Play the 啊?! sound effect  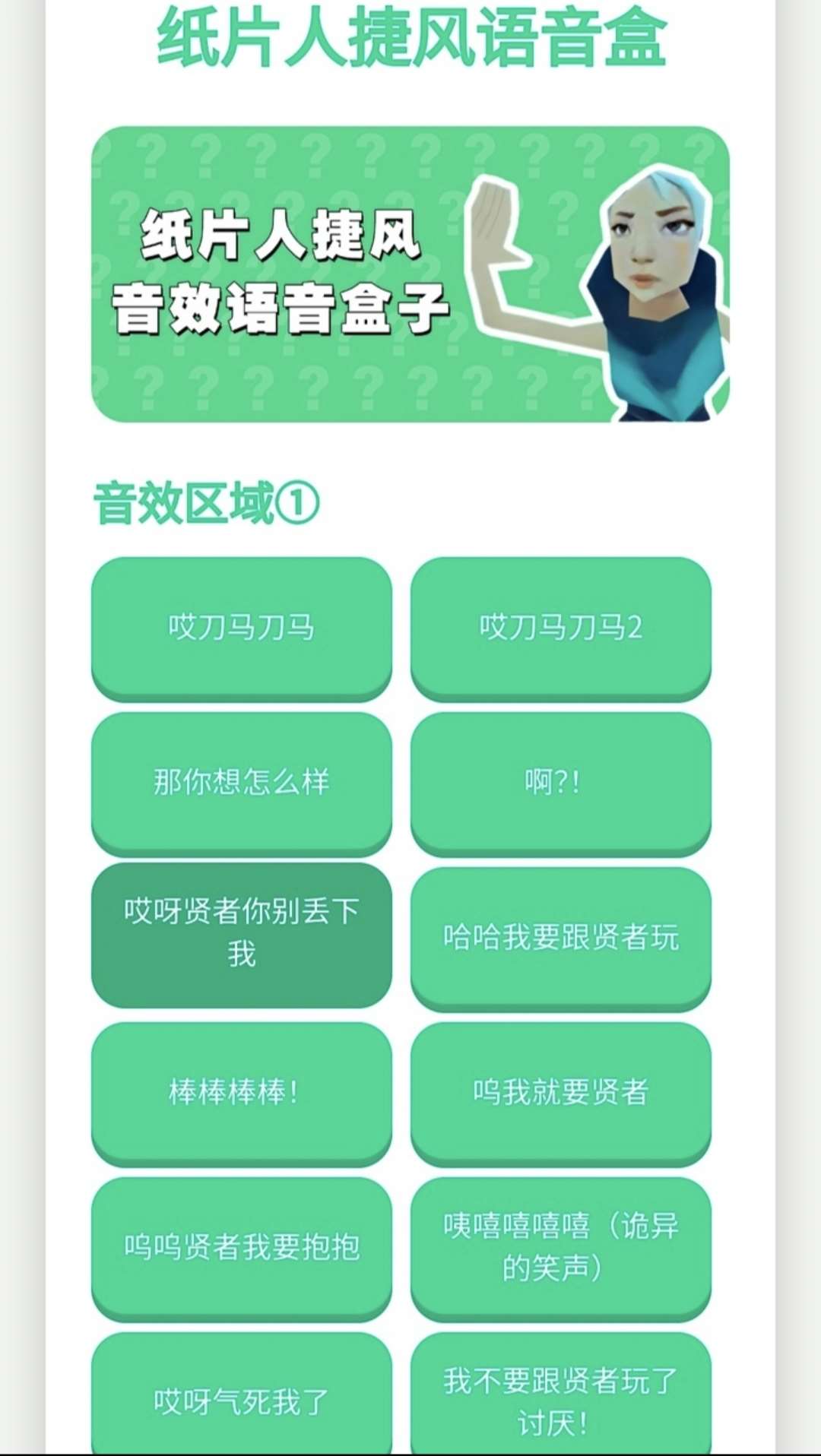point(560,782)
